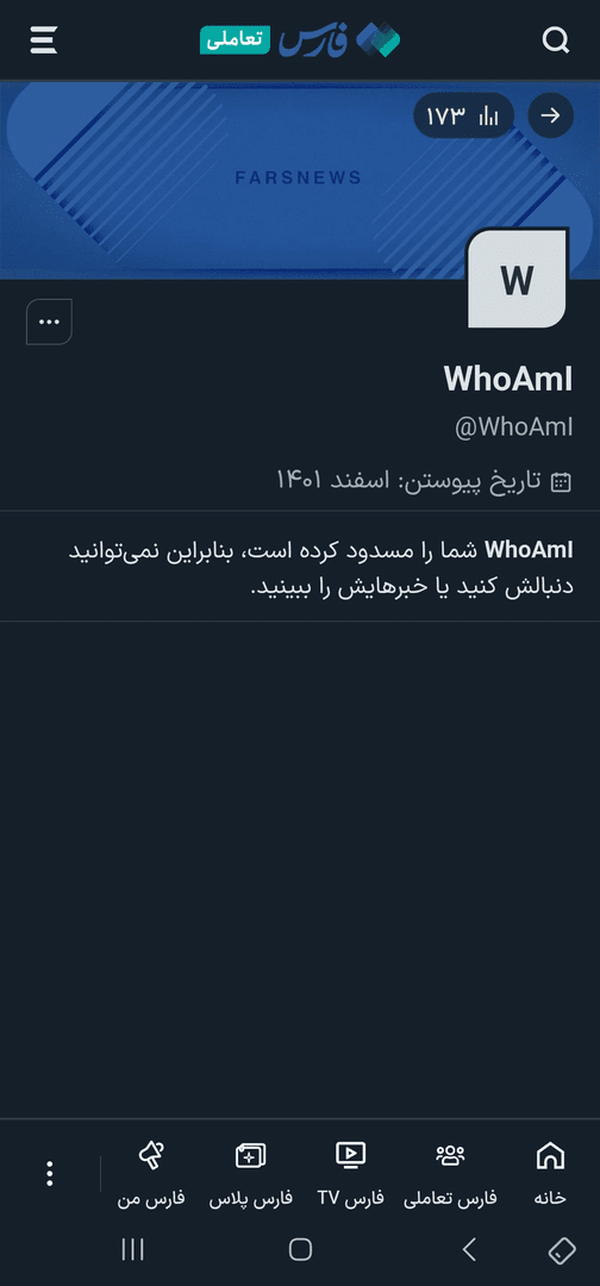The image size is (600, 1286).
Task: Tap the WhoAmI profile avatar
Action: pyautogui.click(x=517, y=279)
